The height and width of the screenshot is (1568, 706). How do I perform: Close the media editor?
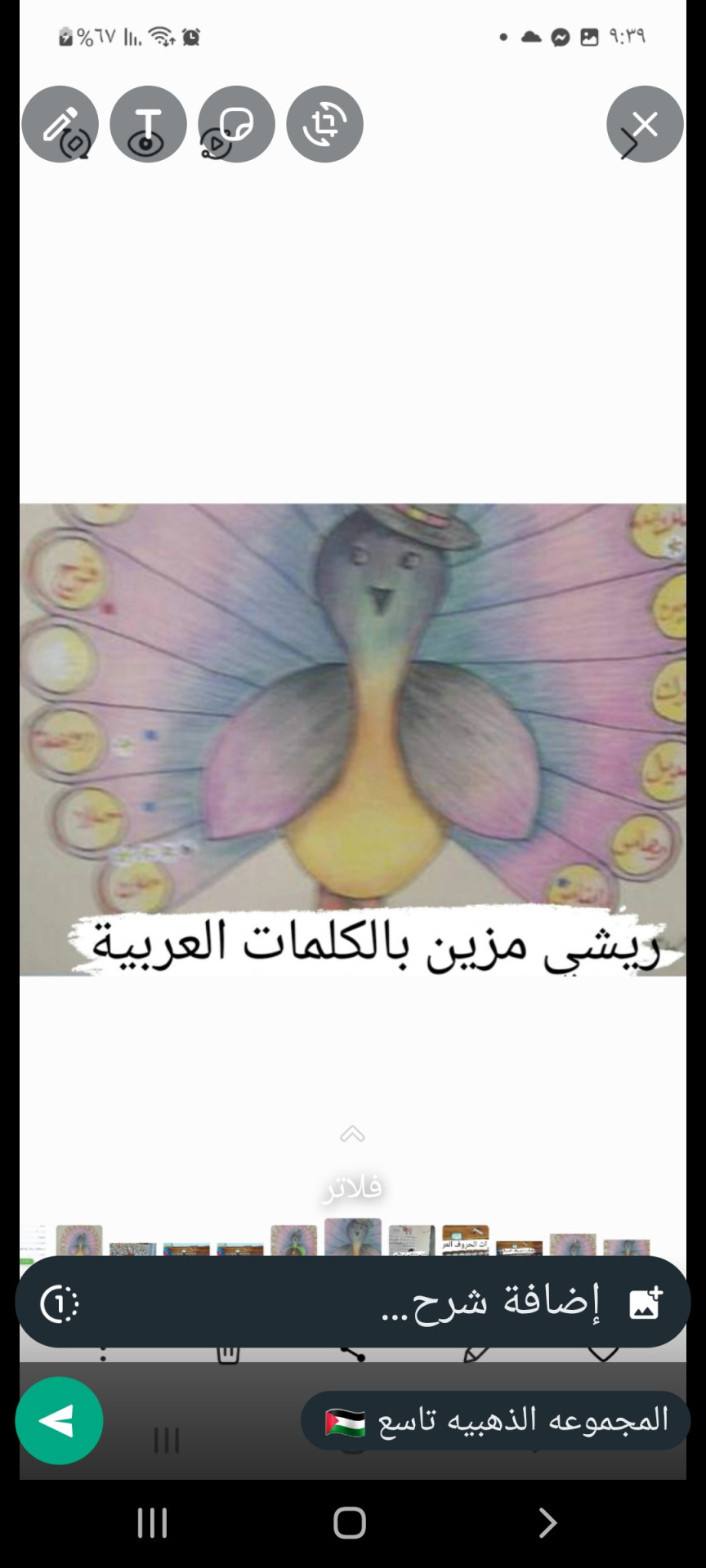point(645,124)
